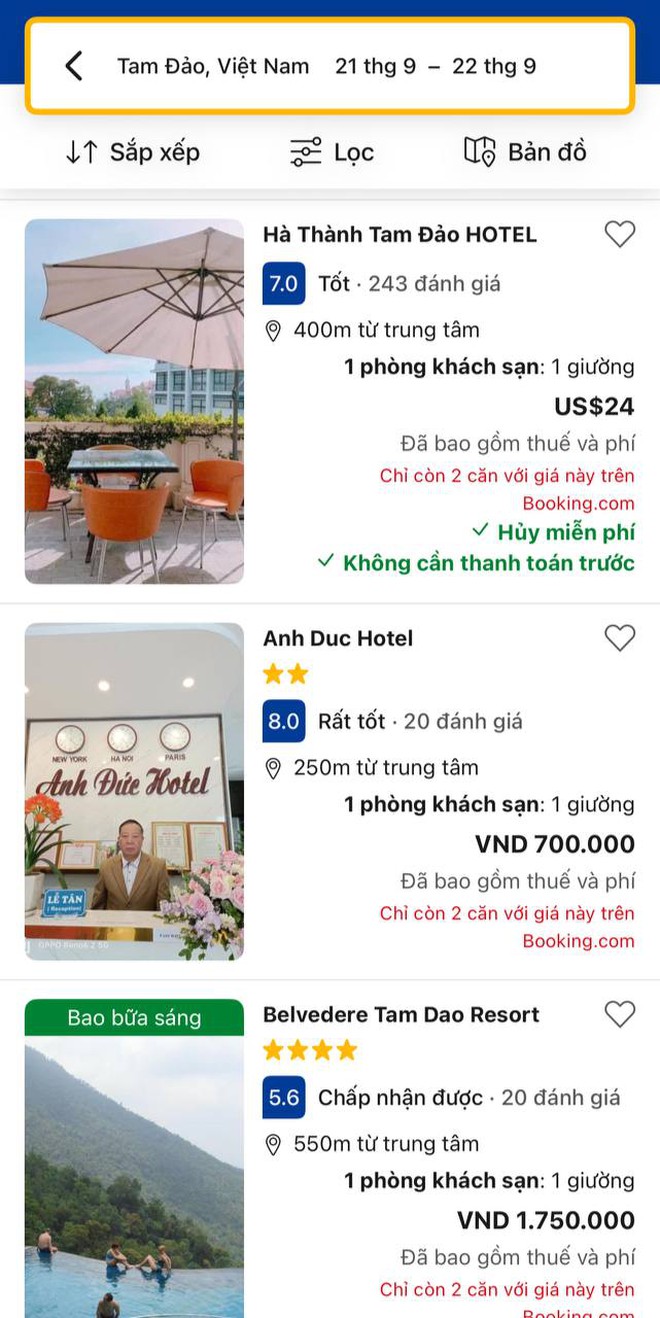Open the Sắp xếp sorting options
The width and height of the screenshot is (660, 1318).
(x=133, y=152)
